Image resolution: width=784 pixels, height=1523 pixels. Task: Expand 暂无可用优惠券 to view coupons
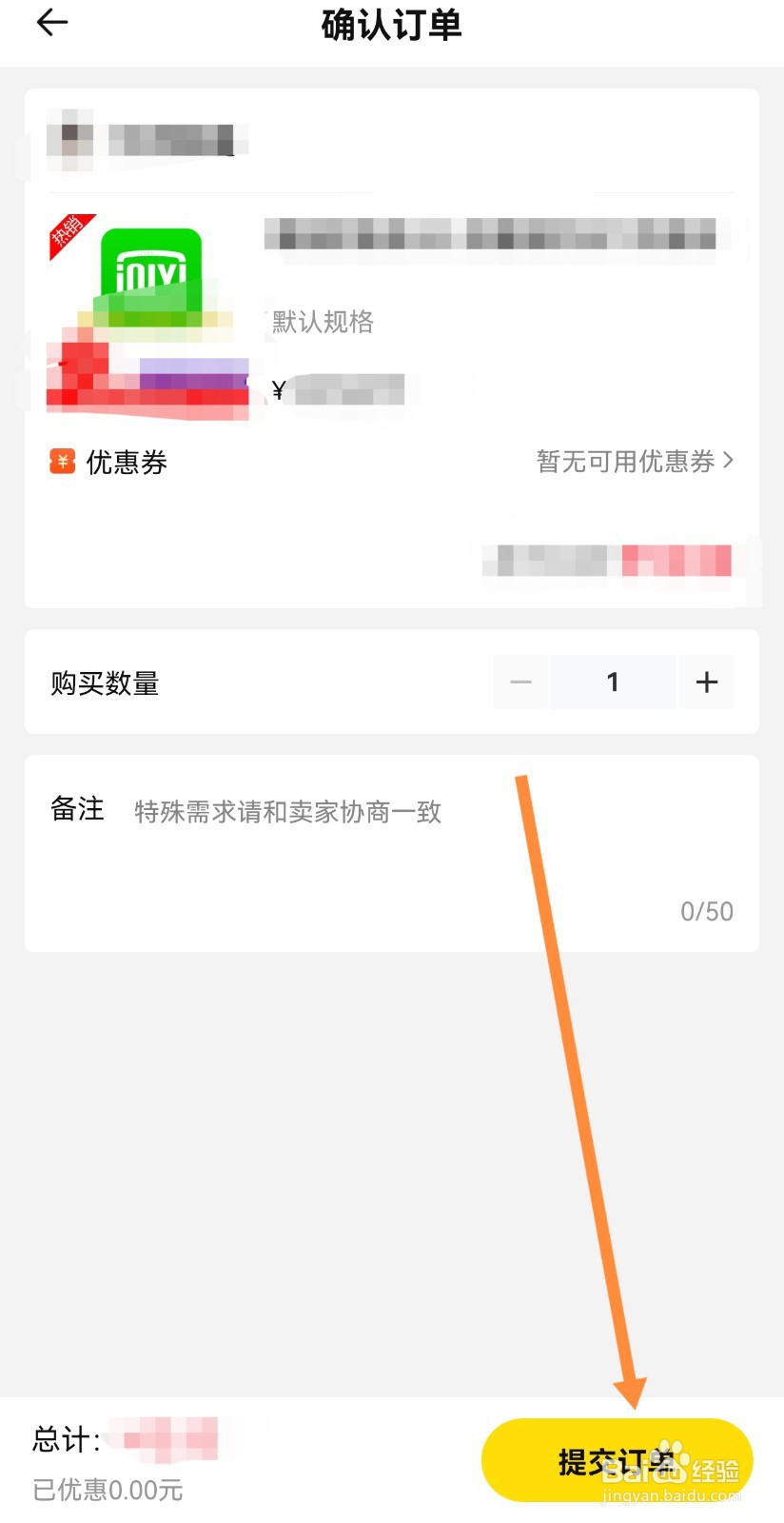623,461
